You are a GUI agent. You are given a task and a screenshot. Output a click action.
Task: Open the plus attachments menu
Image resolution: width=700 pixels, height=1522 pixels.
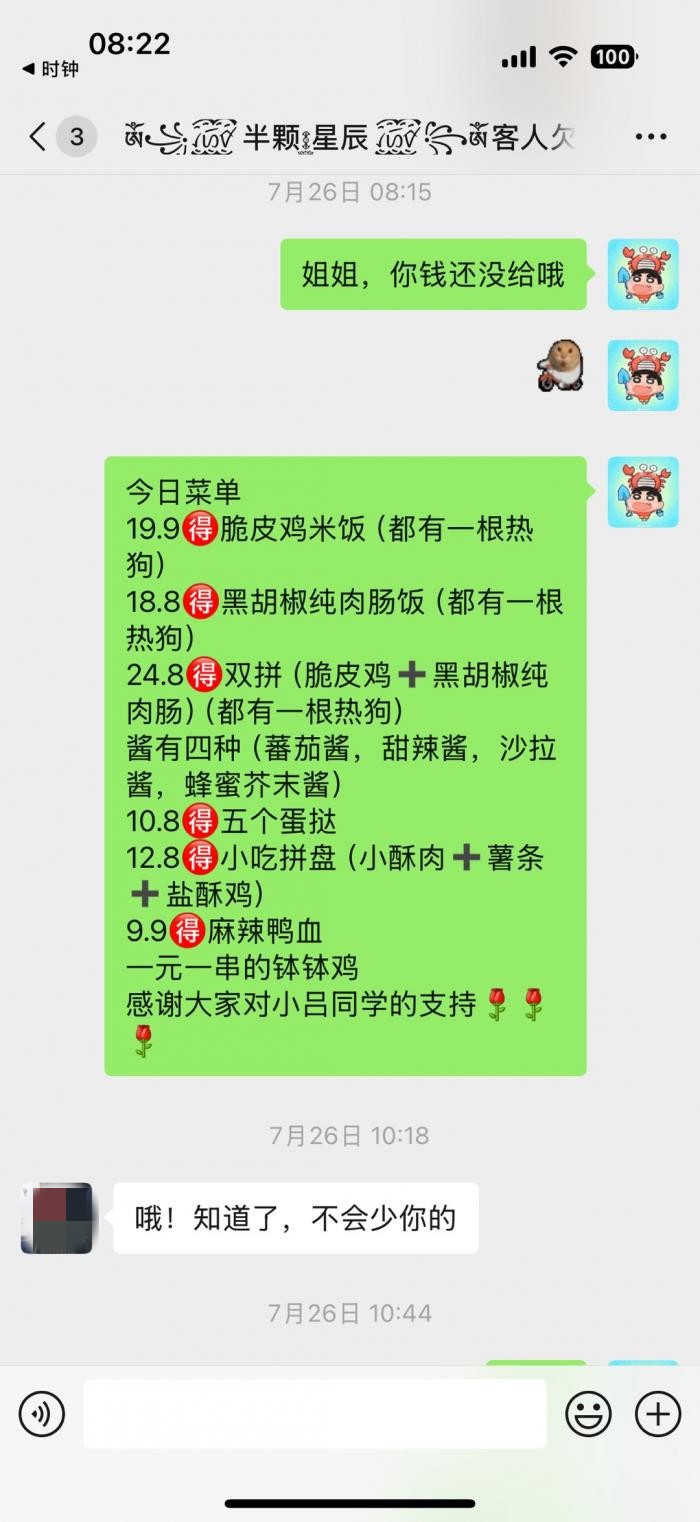click(658, 1414)
